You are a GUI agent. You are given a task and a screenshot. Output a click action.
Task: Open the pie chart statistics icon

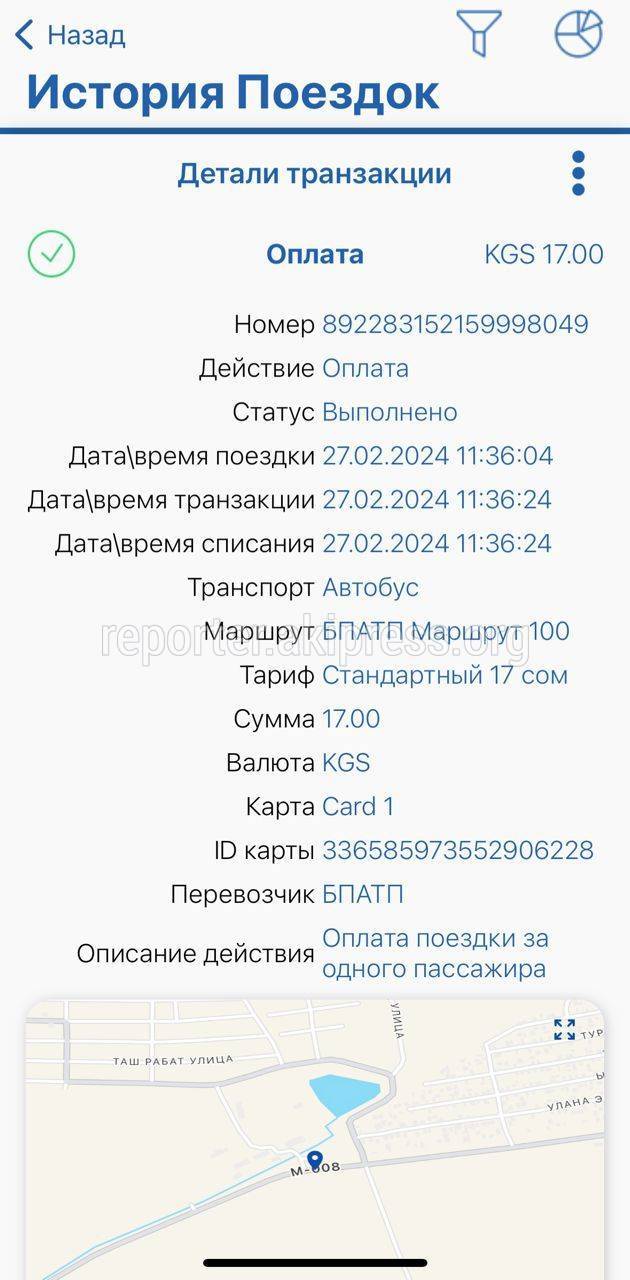[579, 33]
